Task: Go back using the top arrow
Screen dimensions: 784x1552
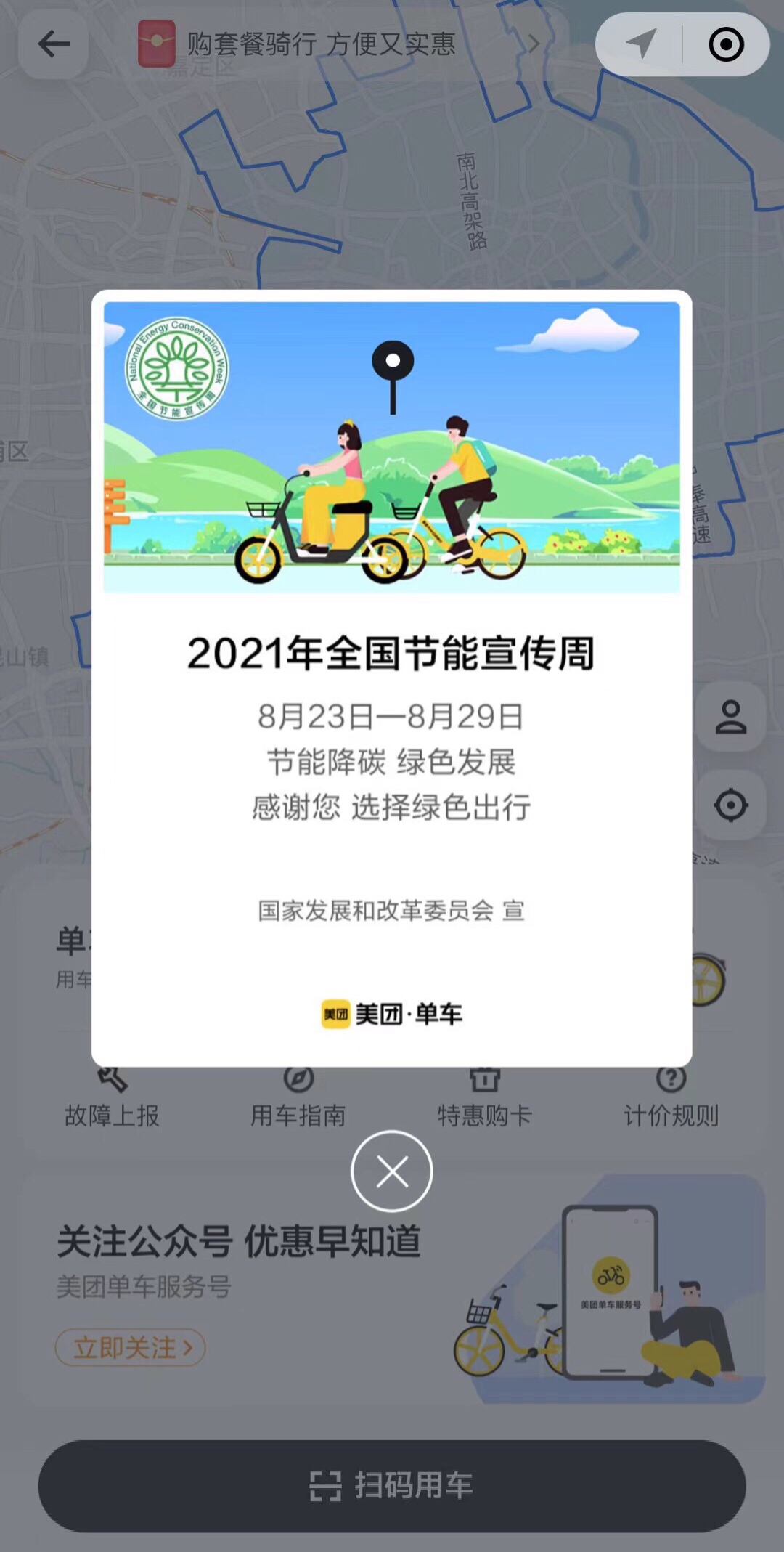Action: click(54, 44)
